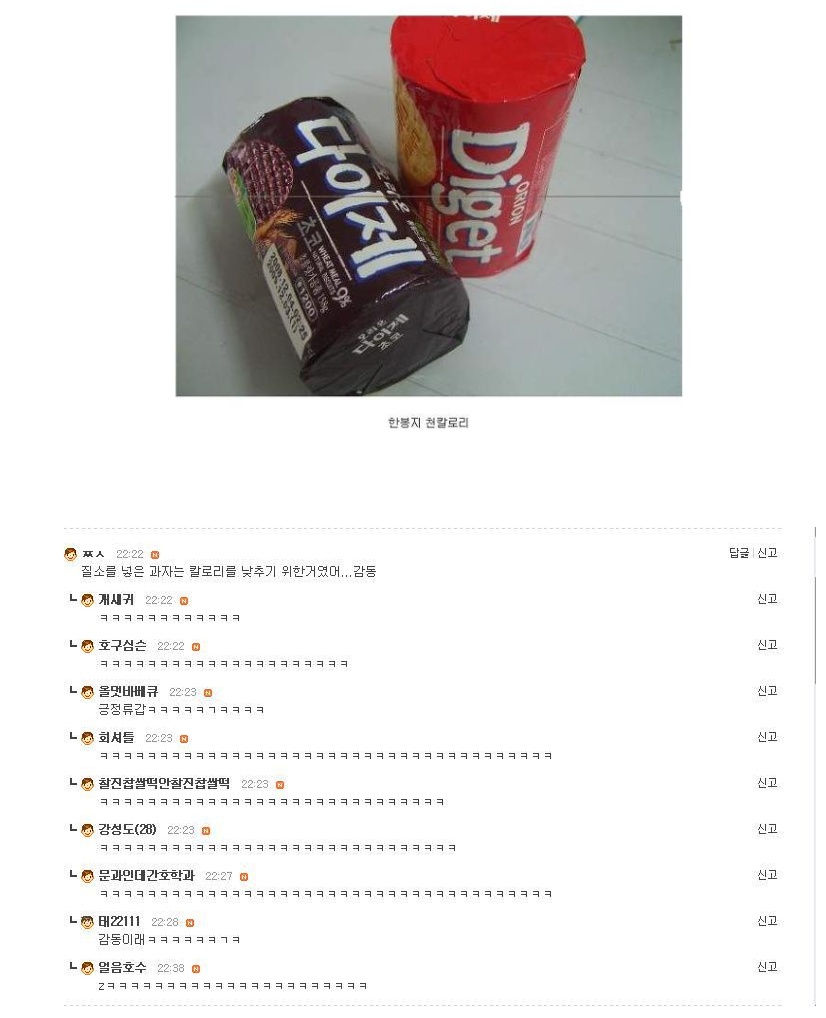This screenshot has height=1018, width=826.
Task: Report 게세커's comment with 신고
Action: tap(767, 599)
